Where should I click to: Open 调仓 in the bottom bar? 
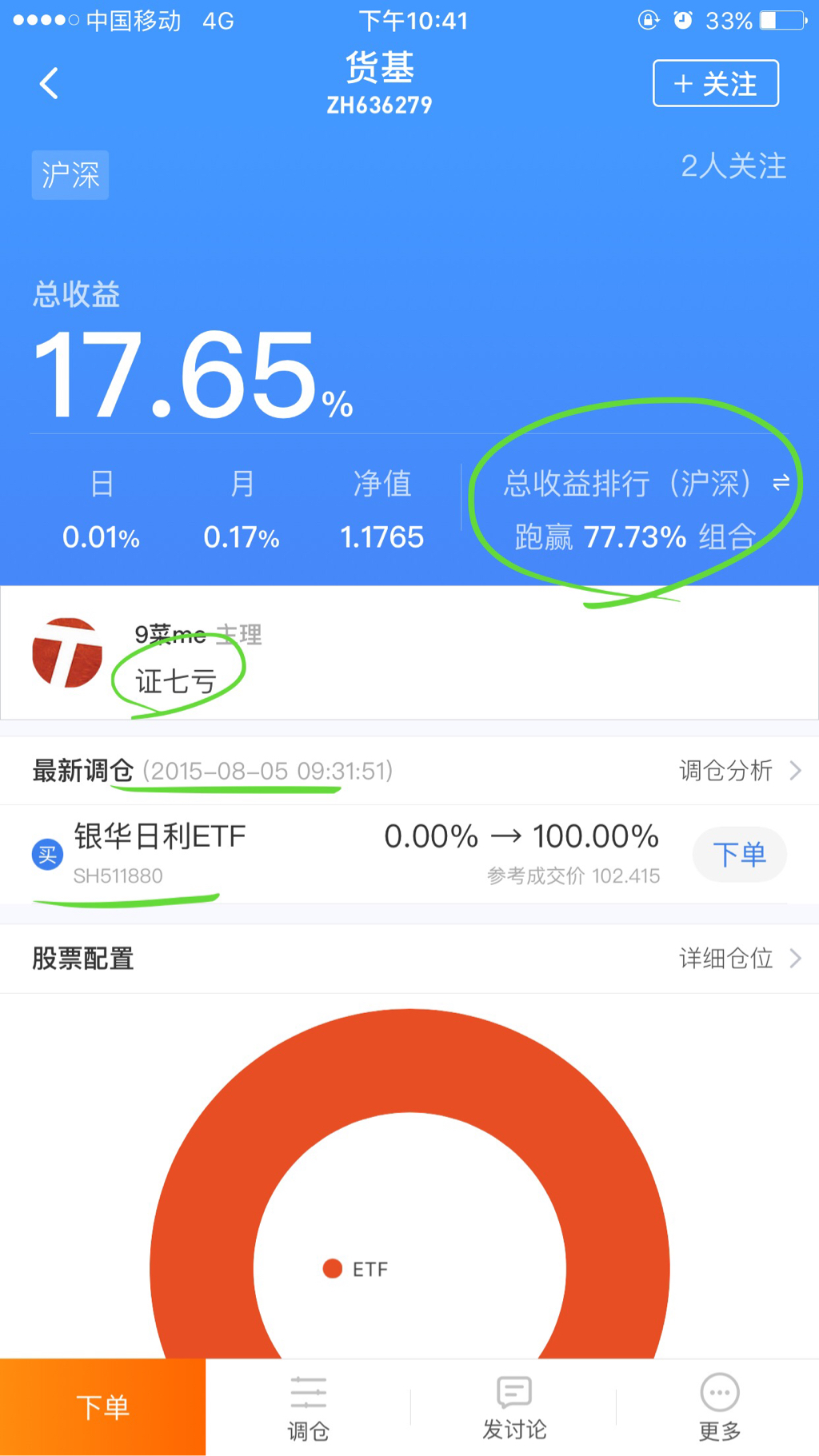tap(308, 1408)
